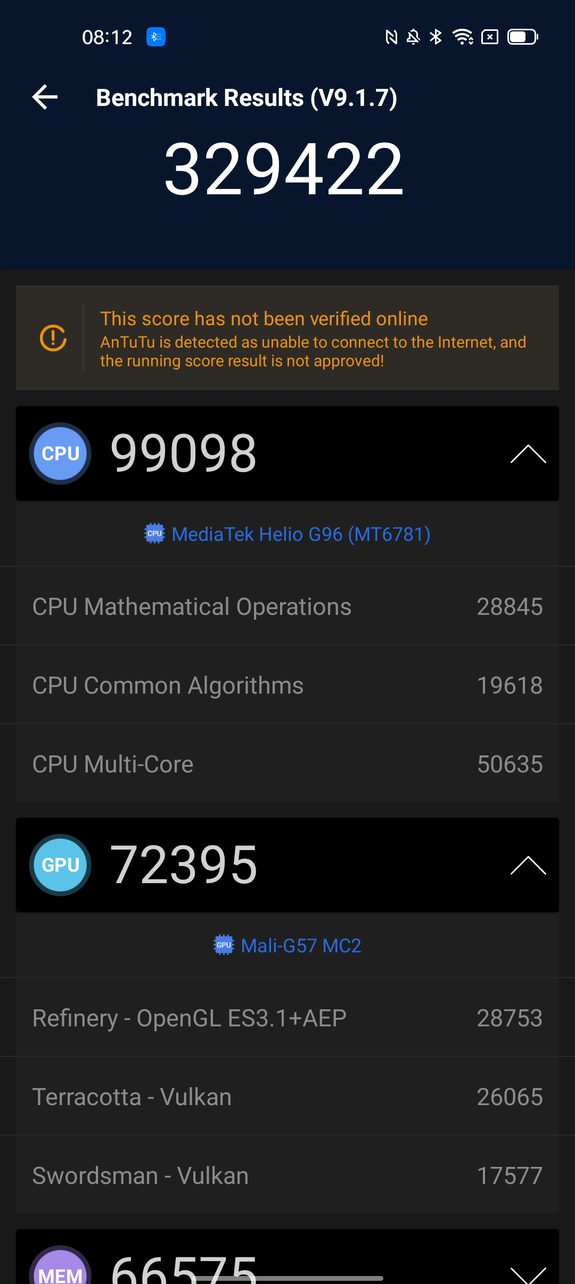The image size is (575, 1284).
Task: Collapse the CPU score section
Action: [x=528, y=454]
